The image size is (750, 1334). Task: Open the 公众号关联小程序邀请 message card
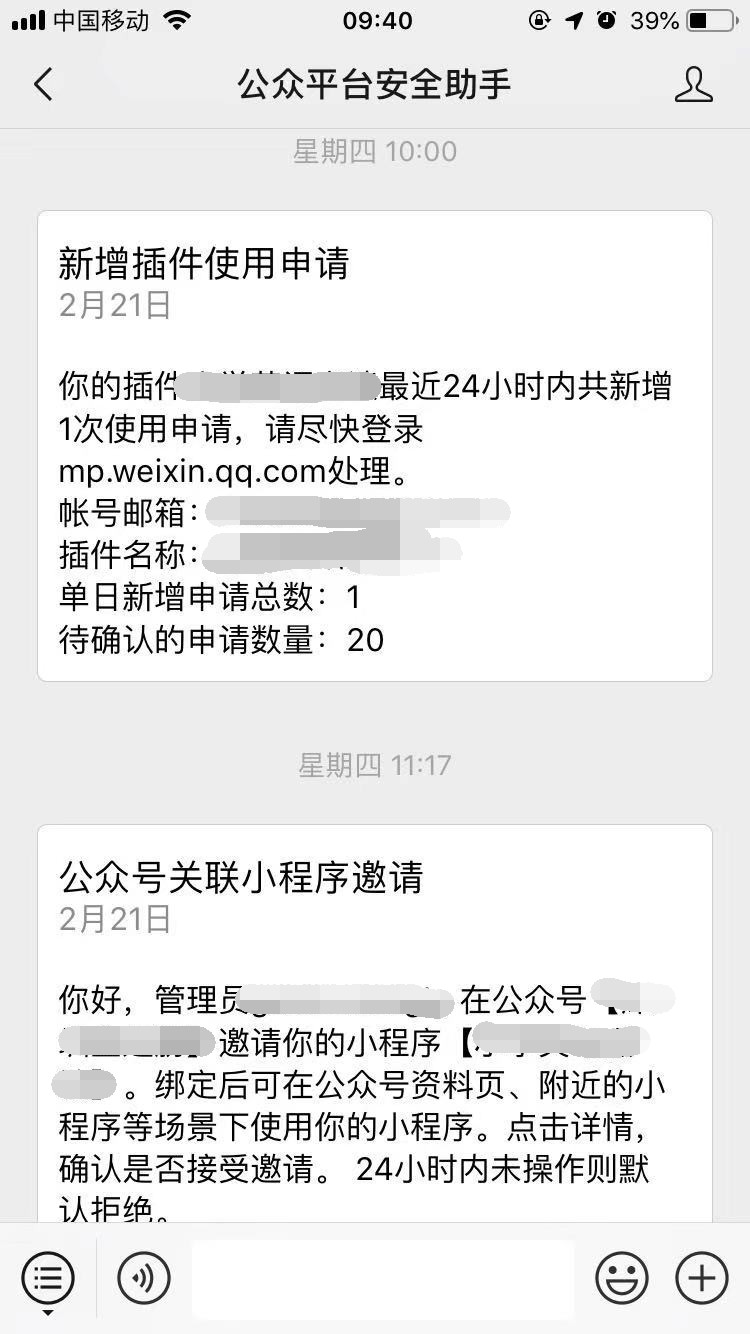point(375,1023)
